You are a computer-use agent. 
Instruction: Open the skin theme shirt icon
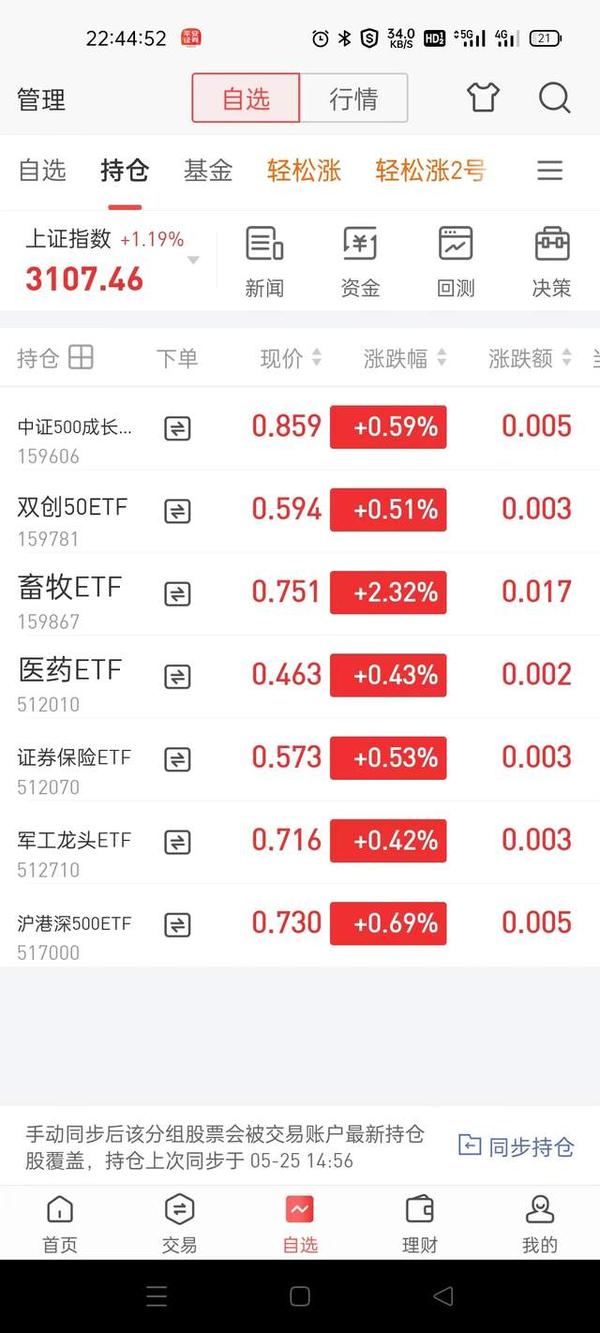coord(483,98)
